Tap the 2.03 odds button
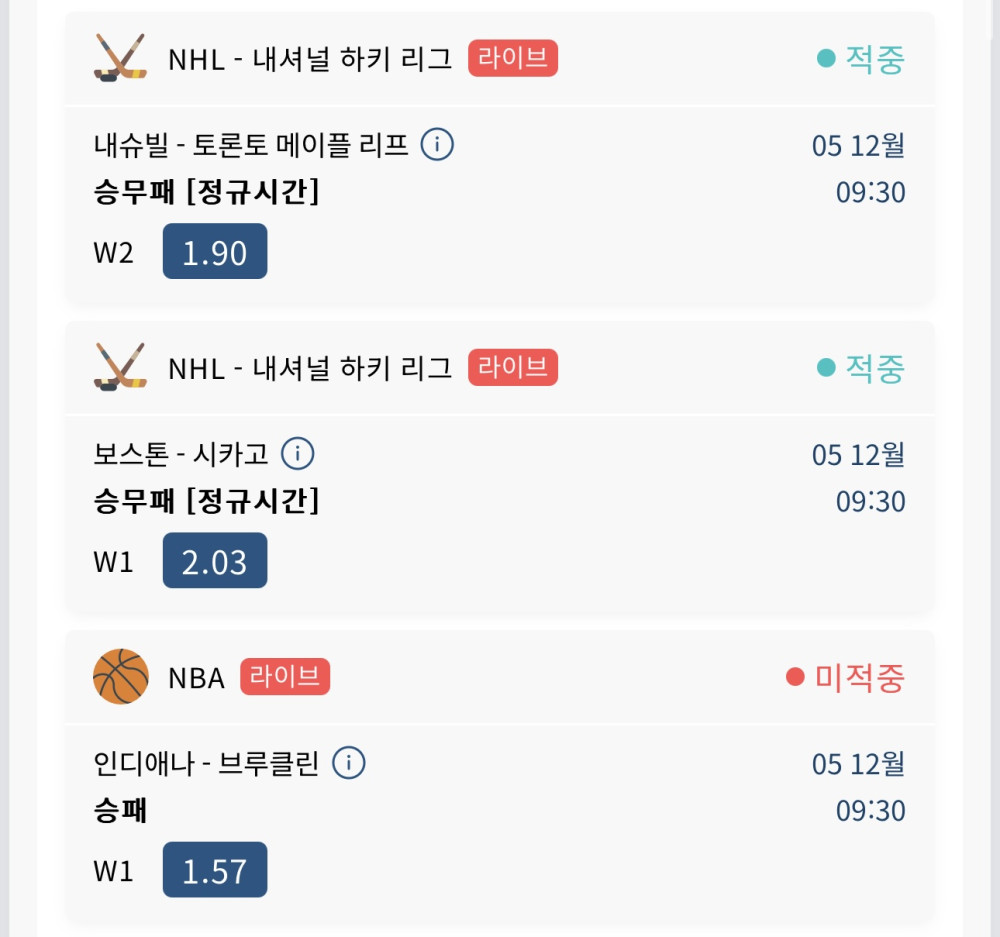This screenshot has height=937, width=1000. tap(215, 561)
